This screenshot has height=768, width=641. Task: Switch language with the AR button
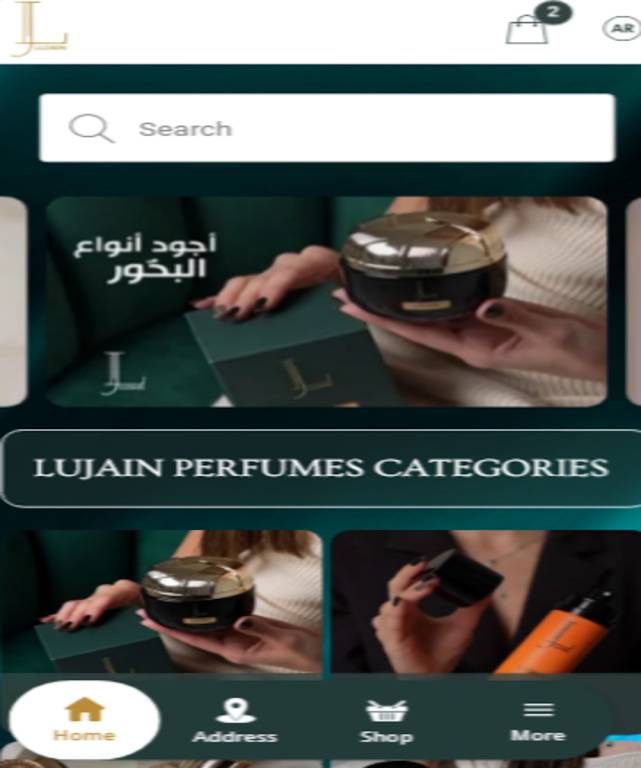point(621,29)
